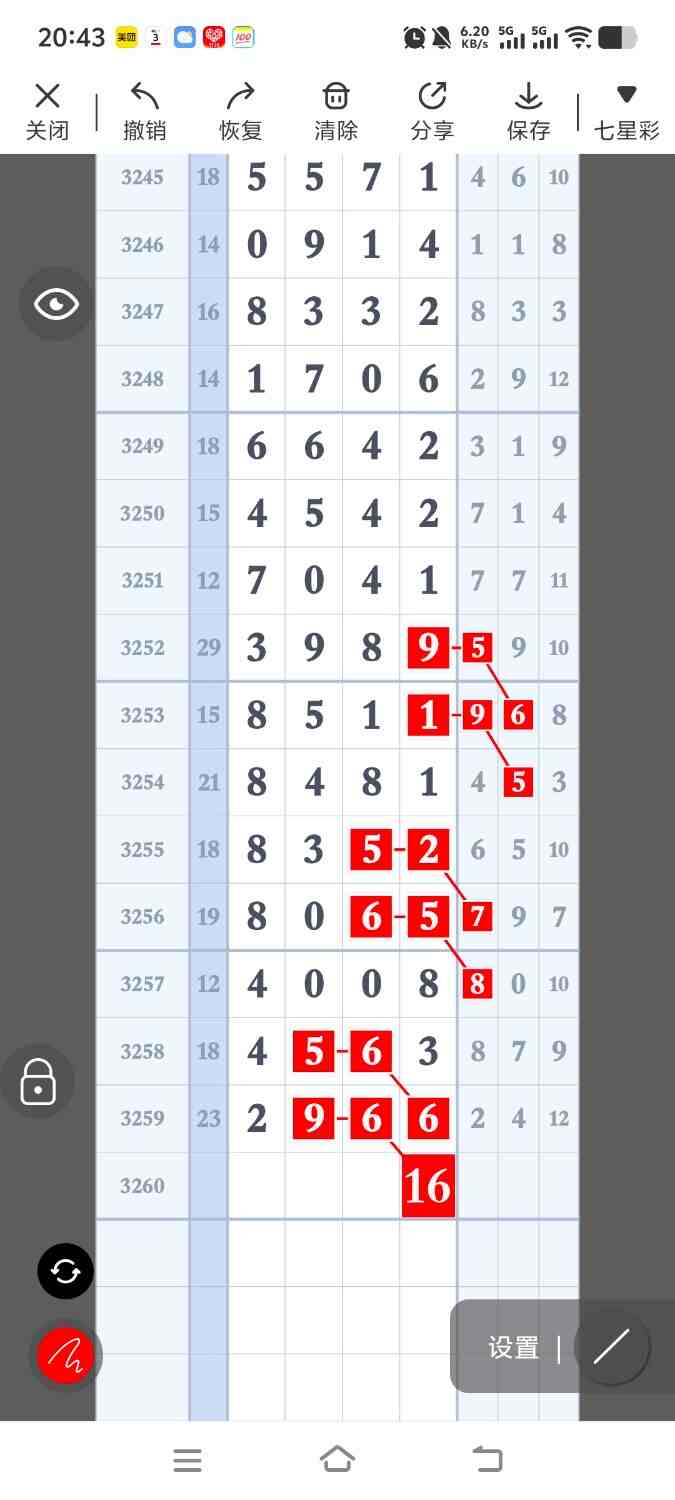Screen dimensions: 675x1500
Task: Save the chart with 保存
Action: pyautogui.click(x=528, y=110)
